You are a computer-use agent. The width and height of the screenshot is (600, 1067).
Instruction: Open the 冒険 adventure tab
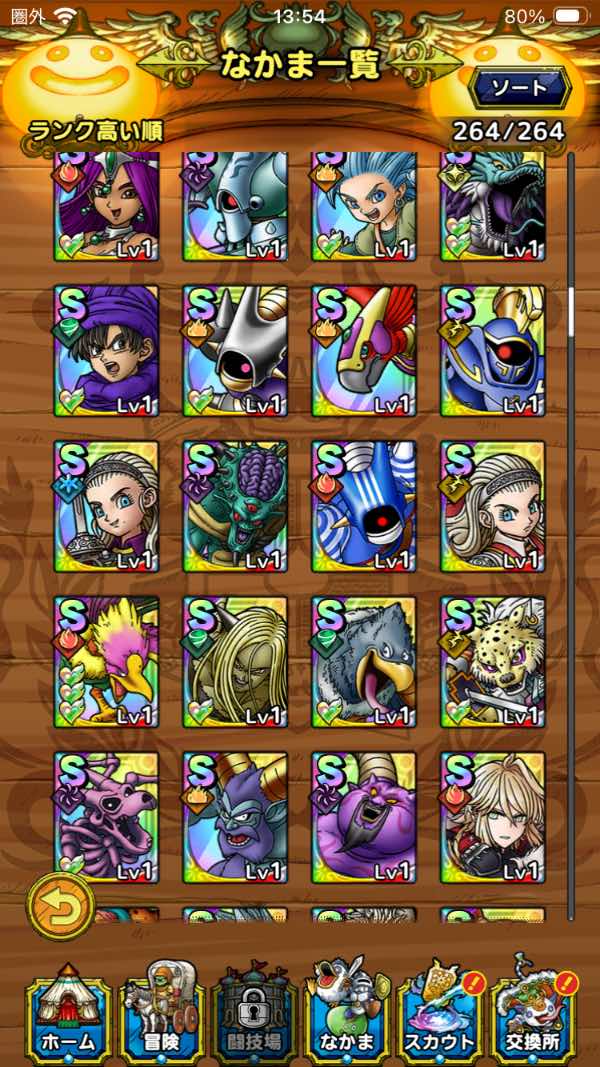click(161, 1012)
